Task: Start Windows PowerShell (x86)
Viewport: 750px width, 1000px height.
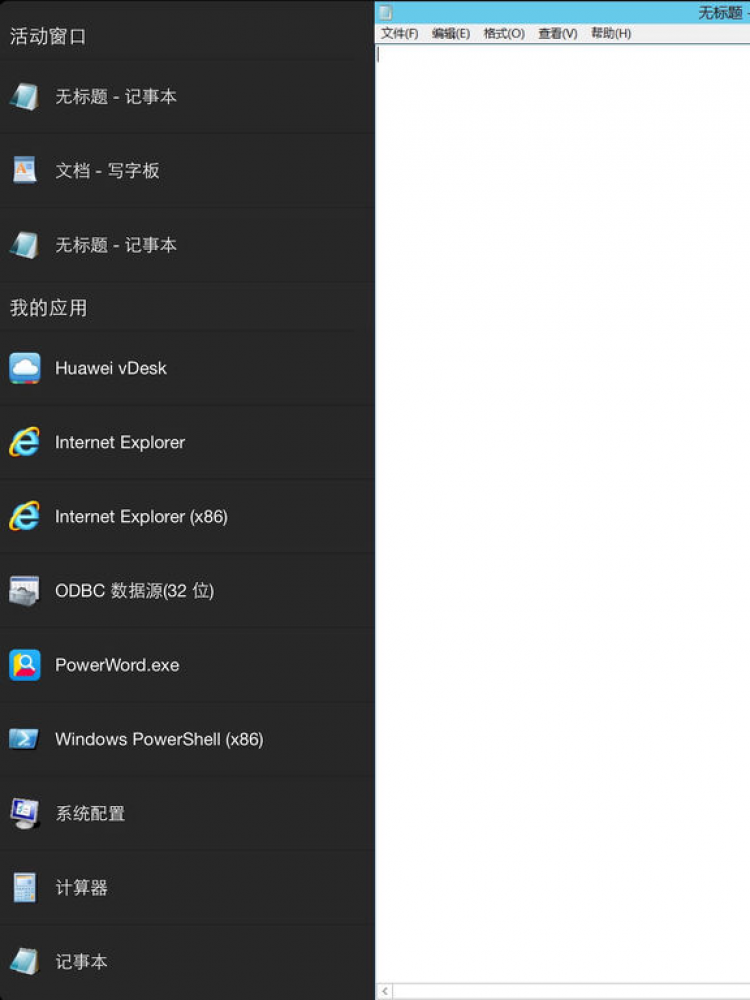Action: point(158,740)
